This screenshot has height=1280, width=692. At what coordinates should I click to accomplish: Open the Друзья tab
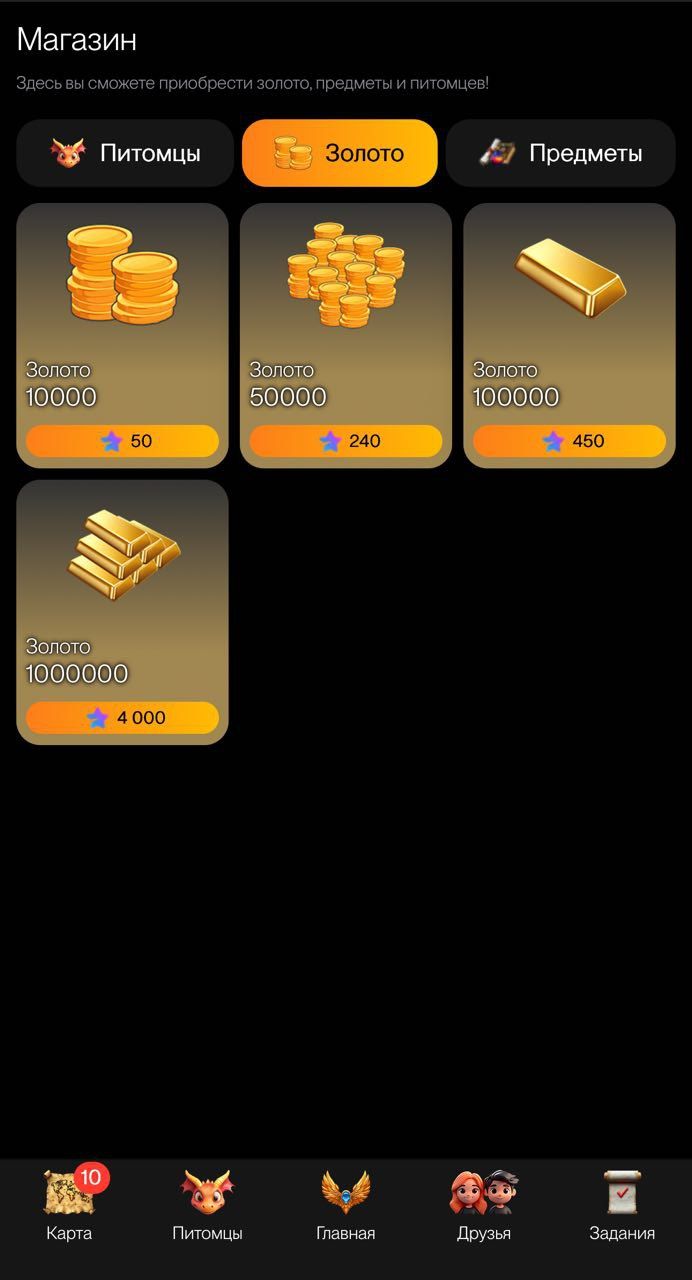click(x=484, y=1207)
